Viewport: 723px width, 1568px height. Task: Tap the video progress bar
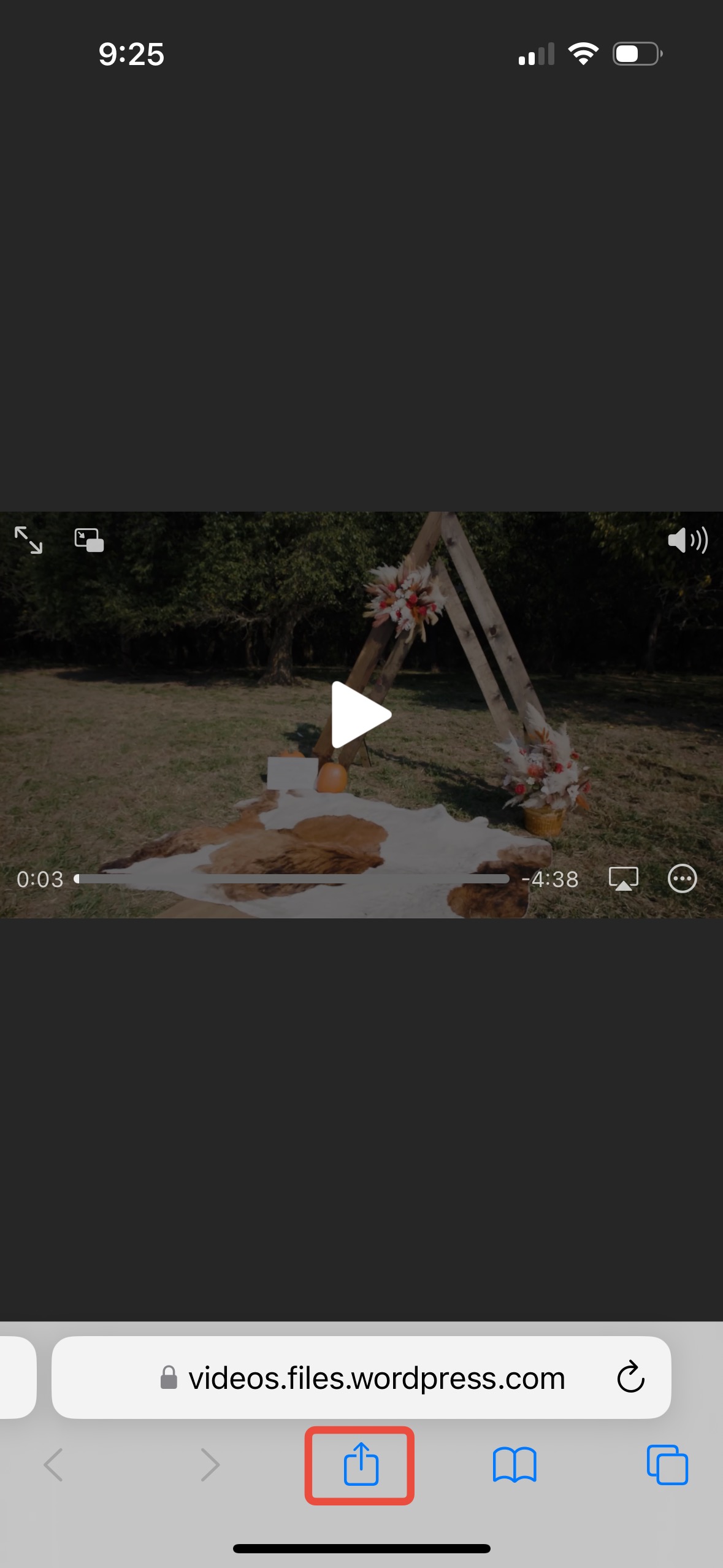coord(293,879)
